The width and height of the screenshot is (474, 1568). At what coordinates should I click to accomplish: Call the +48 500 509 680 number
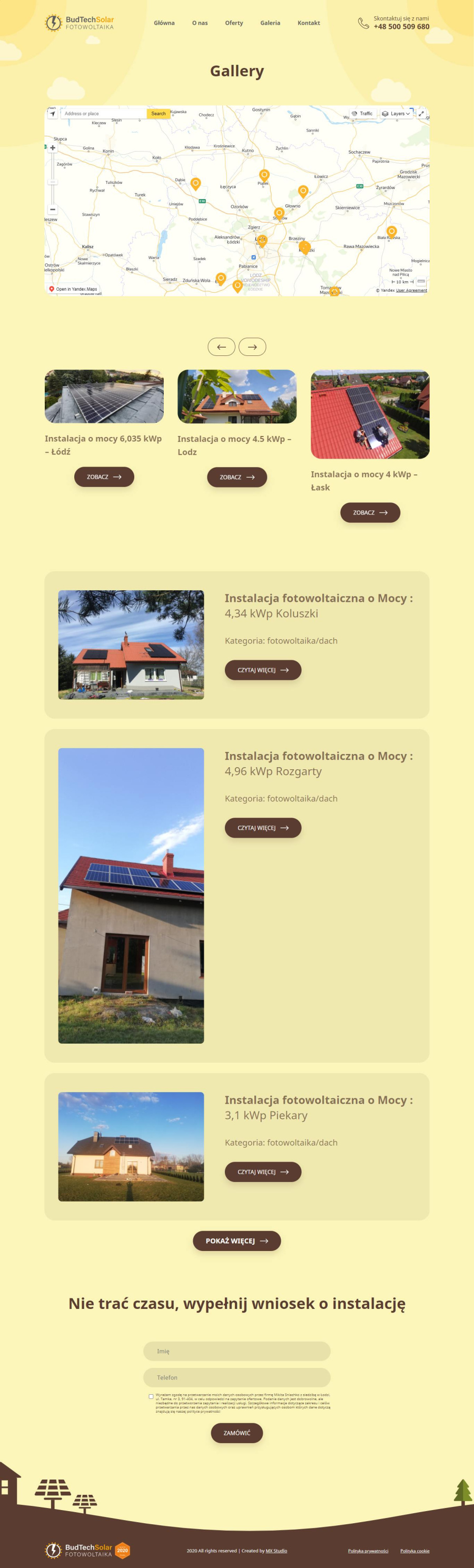pyautogui.click(x=401, y=27)
